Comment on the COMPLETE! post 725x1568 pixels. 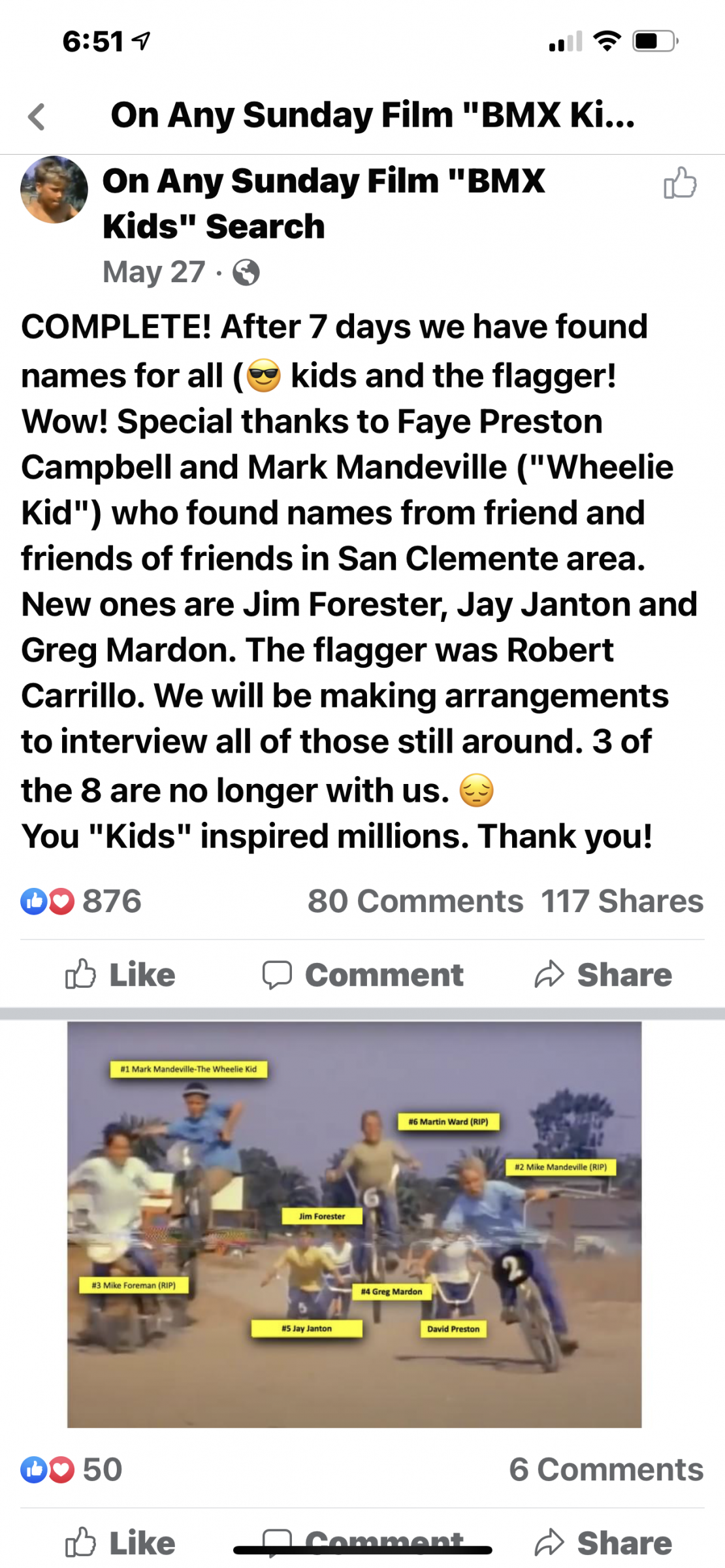point(362,974)
